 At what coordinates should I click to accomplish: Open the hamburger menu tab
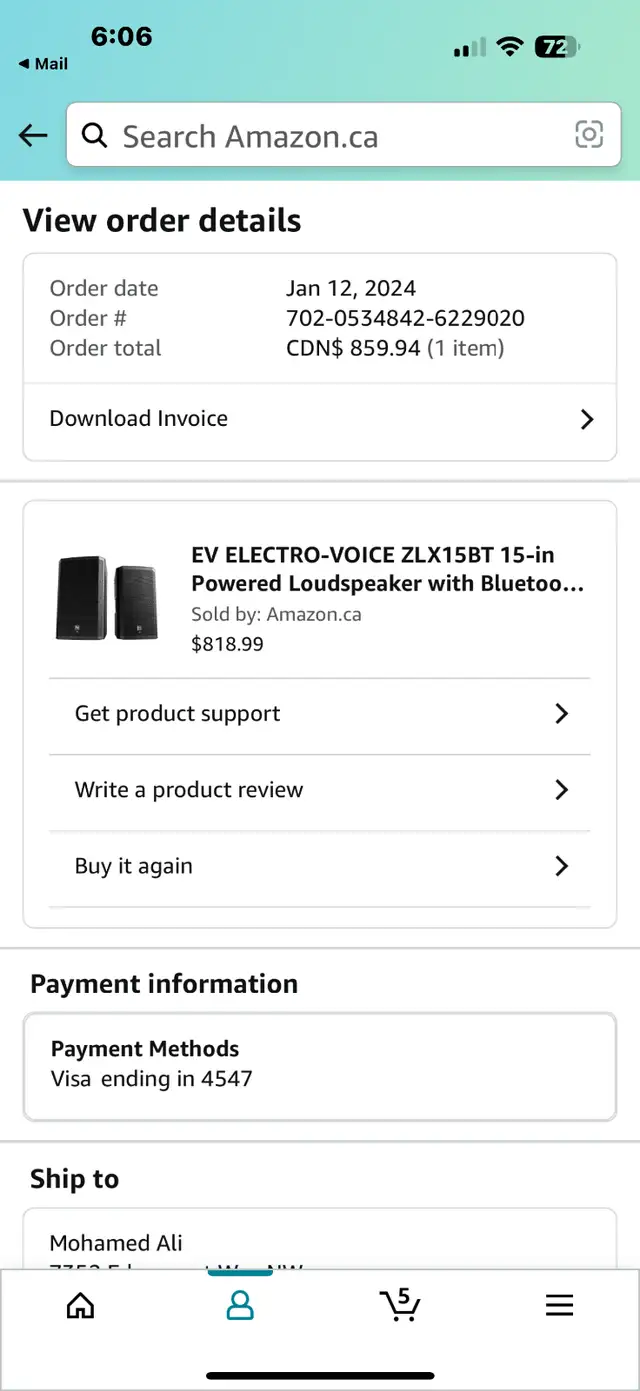559,1305
